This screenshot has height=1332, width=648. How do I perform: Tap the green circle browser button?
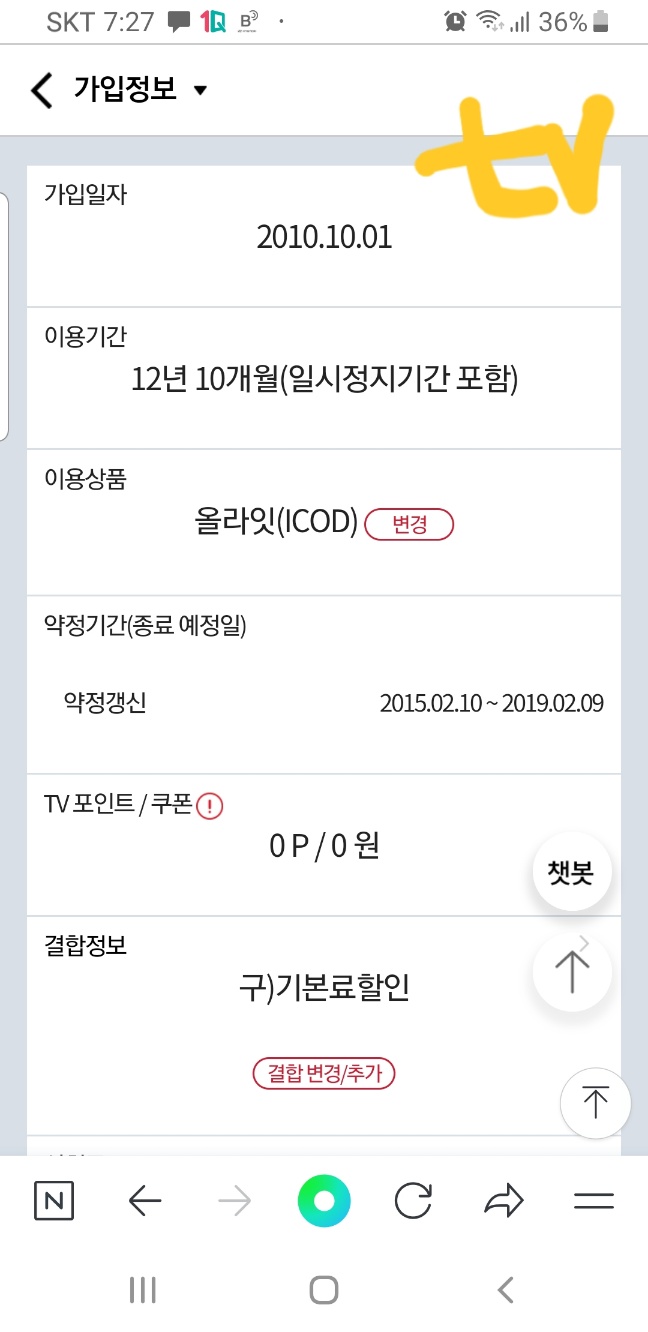tap(324, 1201)
